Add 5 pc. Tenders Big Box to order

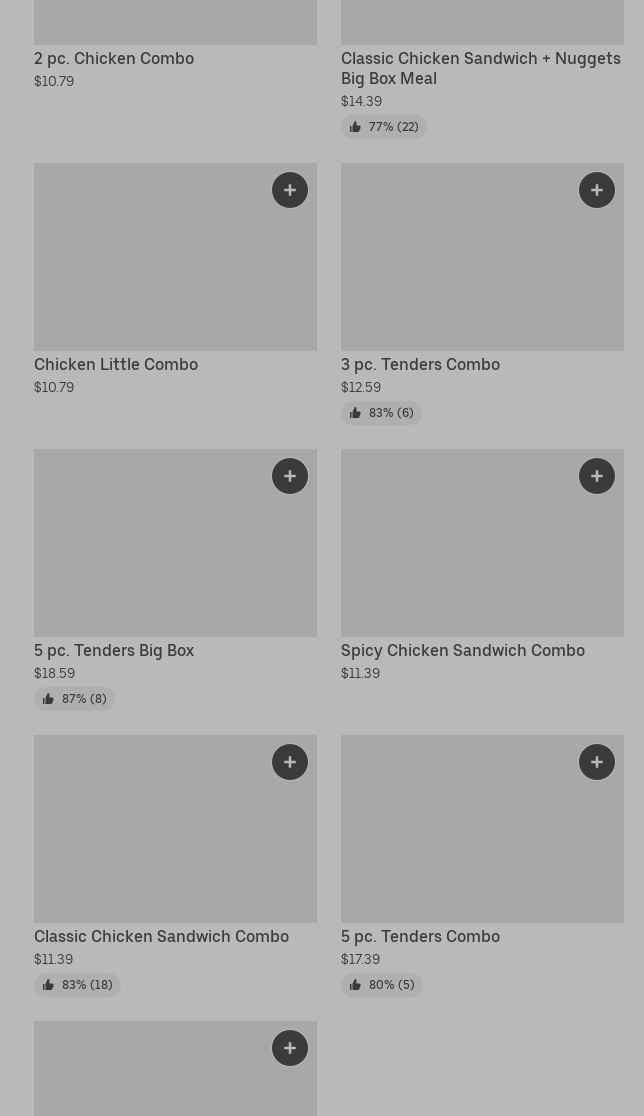click(290, 476)
